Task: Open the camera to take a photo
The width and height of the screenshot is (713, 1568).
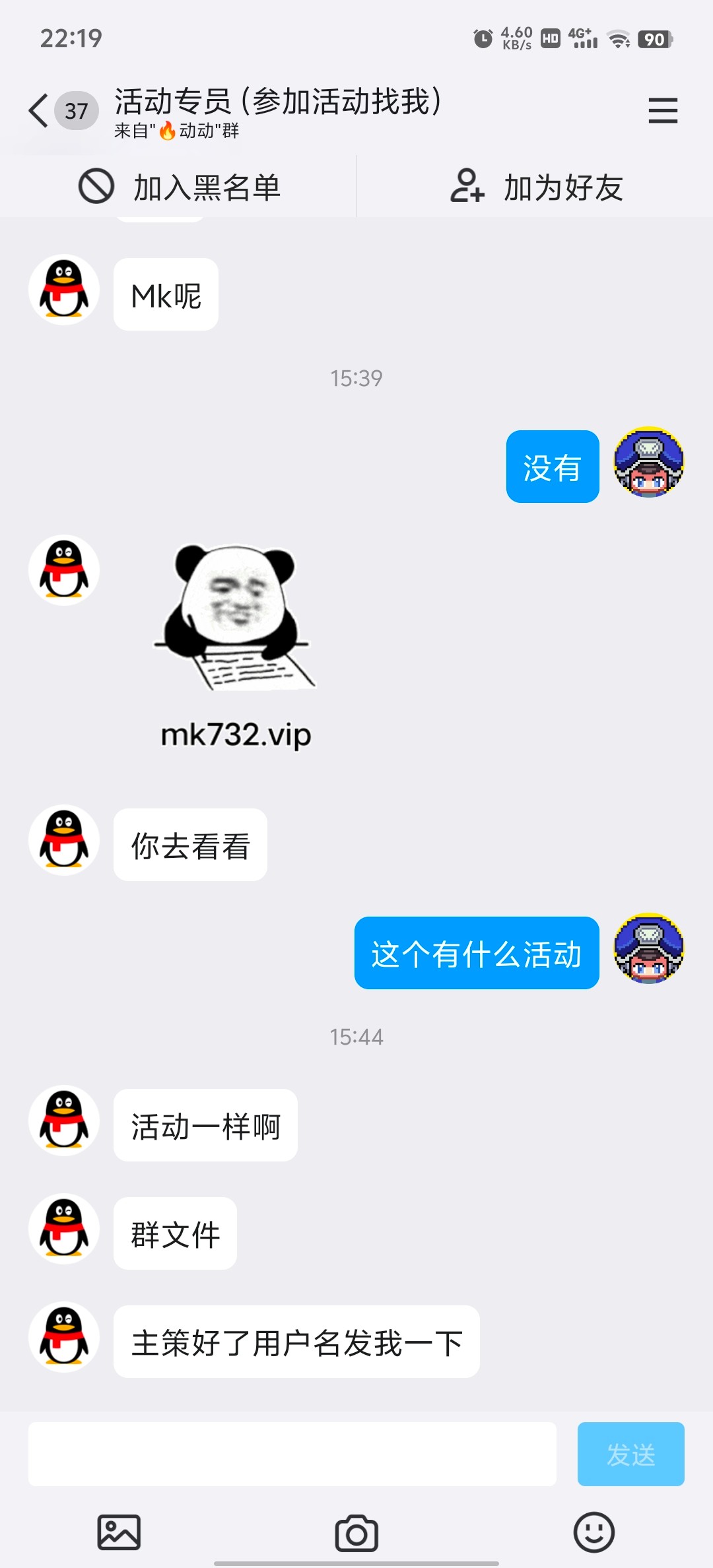Action: coord(356,1532)
